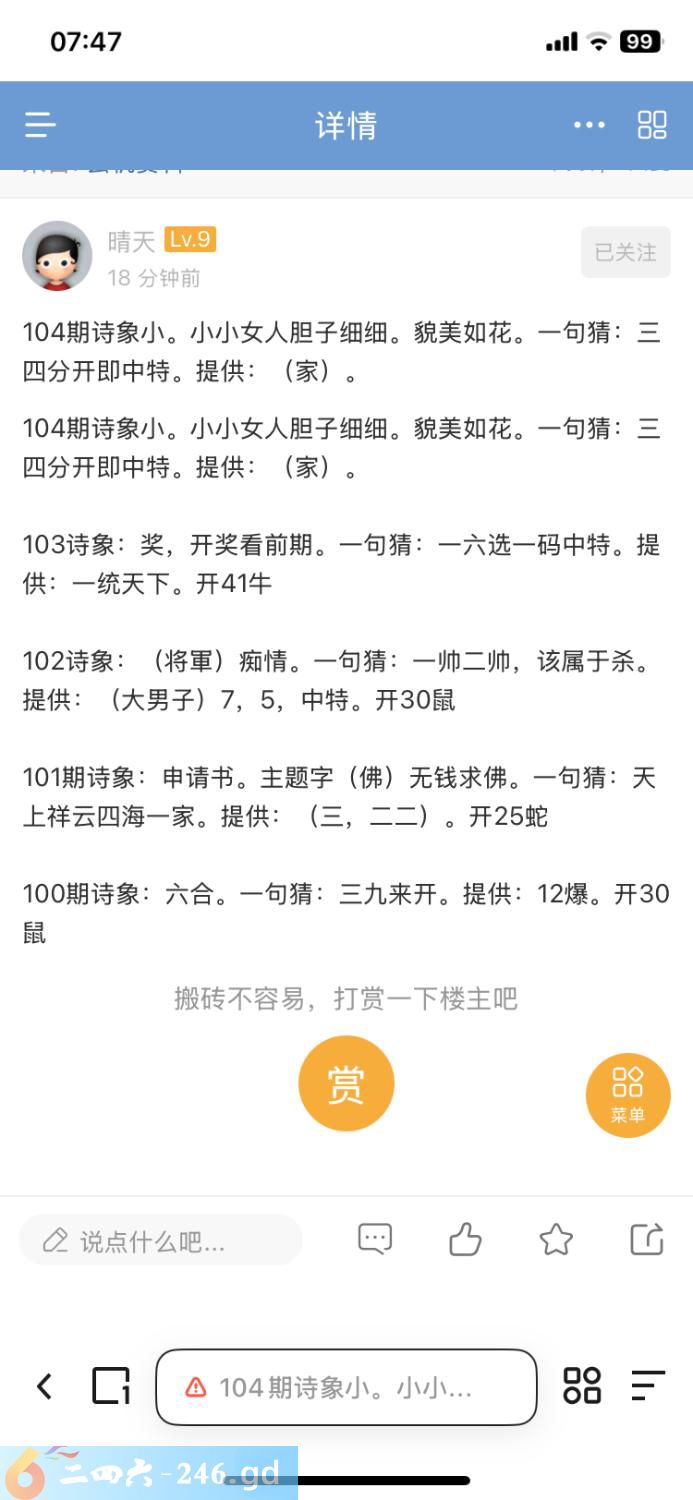This screenshot has width=693, height=1500.
Task: Share this post
Action: [x=647, y=1240]
